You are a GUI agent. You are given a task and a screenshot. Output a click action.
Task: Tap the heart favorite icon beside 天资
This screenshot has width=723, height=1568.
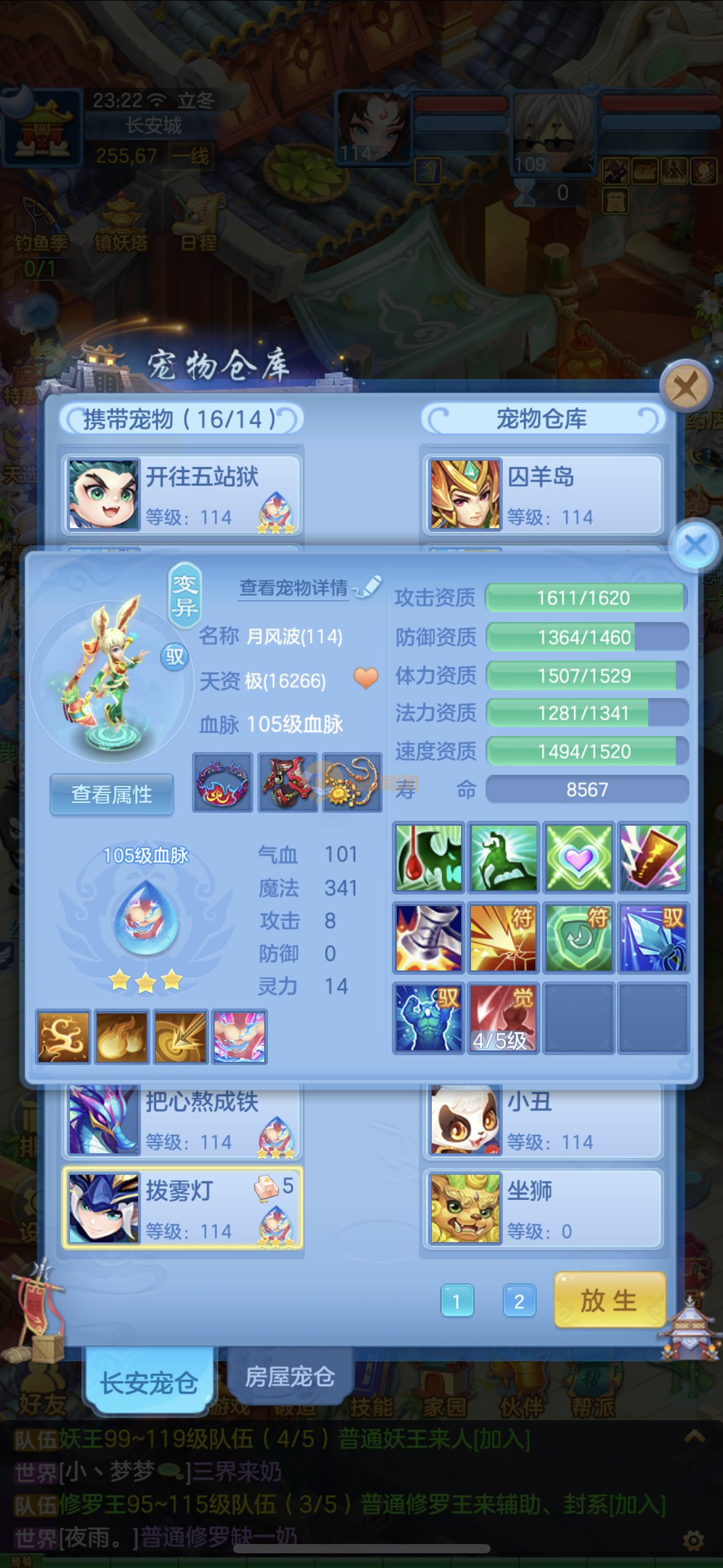(366, 678)
